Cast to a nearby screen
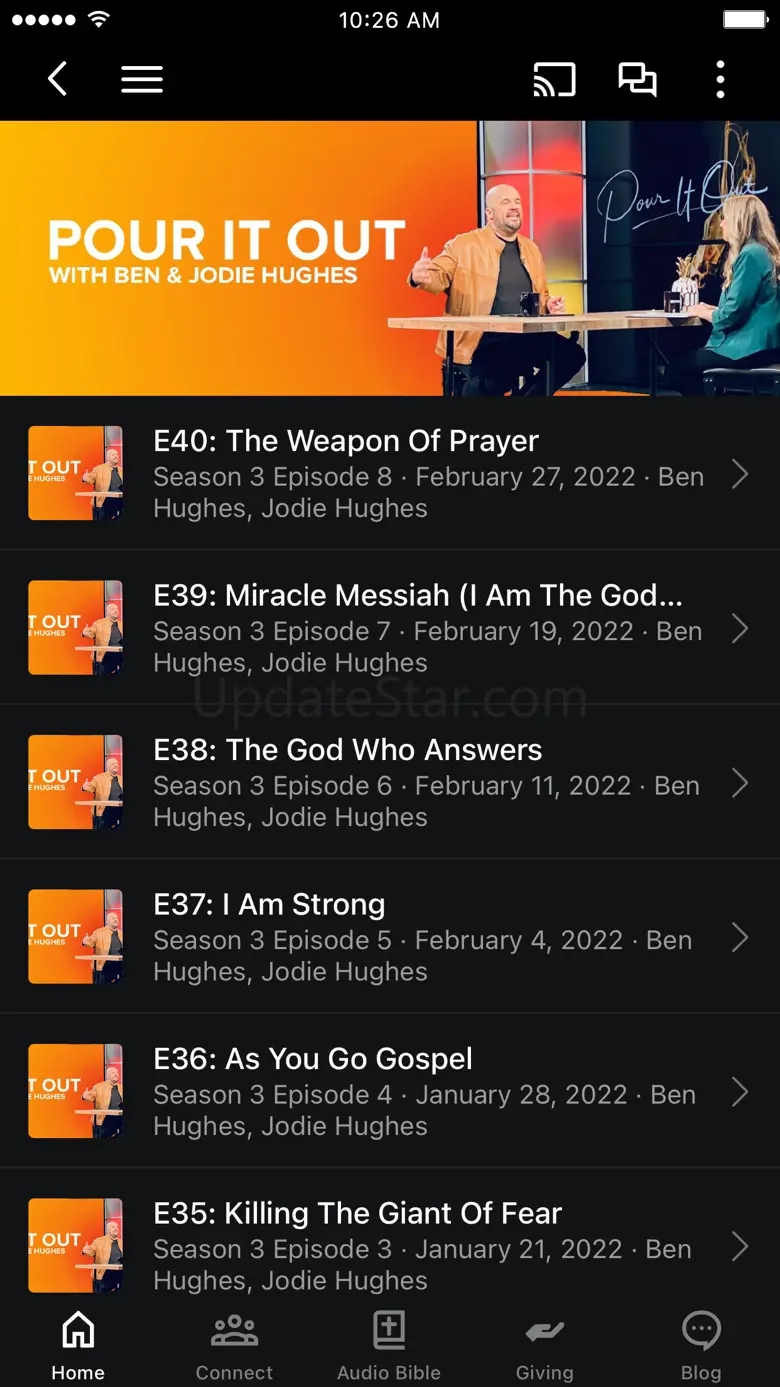This screenshot has width=780, height=1387. click(x=554, y=80)
